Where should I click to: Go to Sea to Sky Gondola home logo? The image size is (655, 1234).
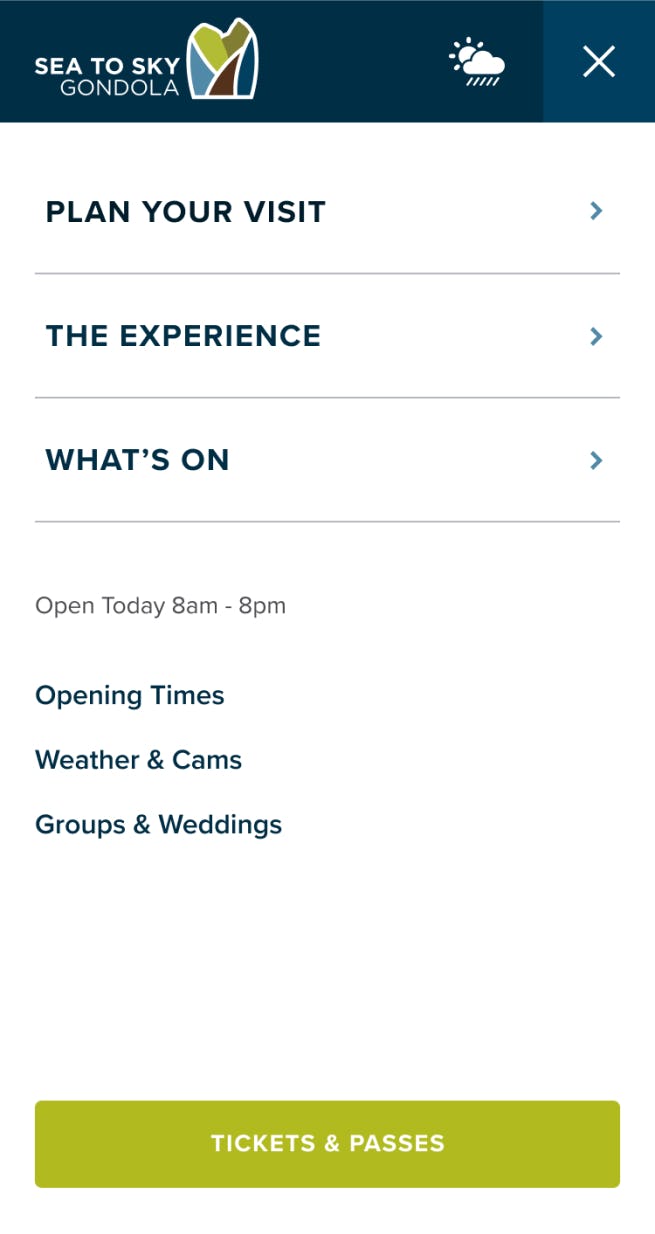tap(147, 62)
